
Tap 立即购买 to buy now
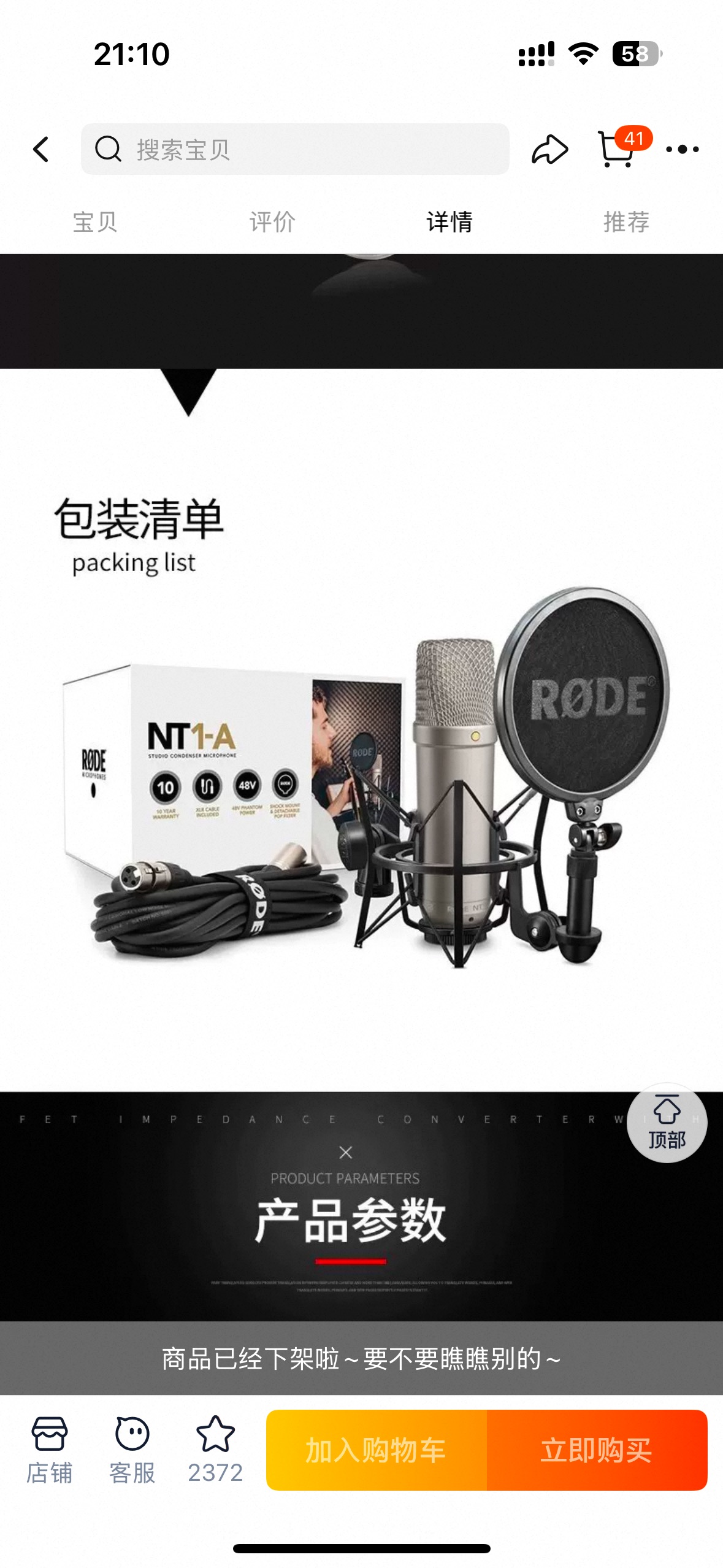click(597, 1450)
